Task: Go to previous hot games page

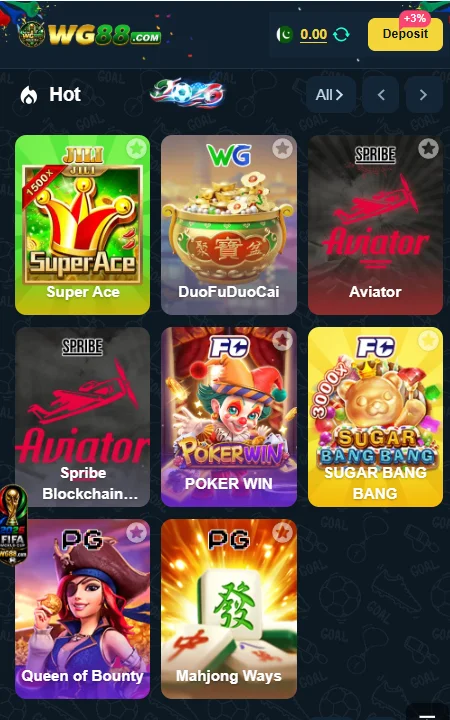Action: [381, 95]
